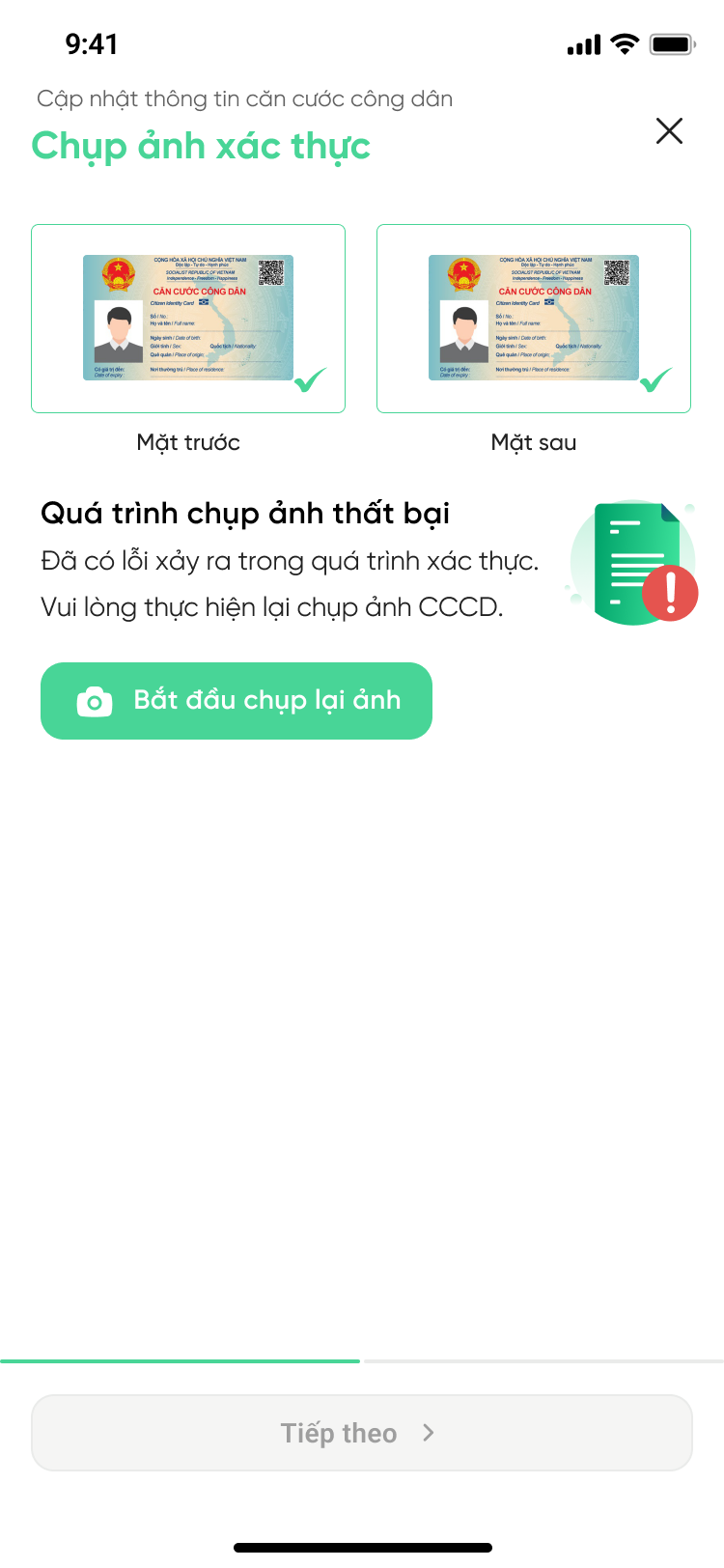The image size is (724, 1568).
Task: Continue with Tiếp theo button
Action: pyautogui.click(x=362, y=1433)
